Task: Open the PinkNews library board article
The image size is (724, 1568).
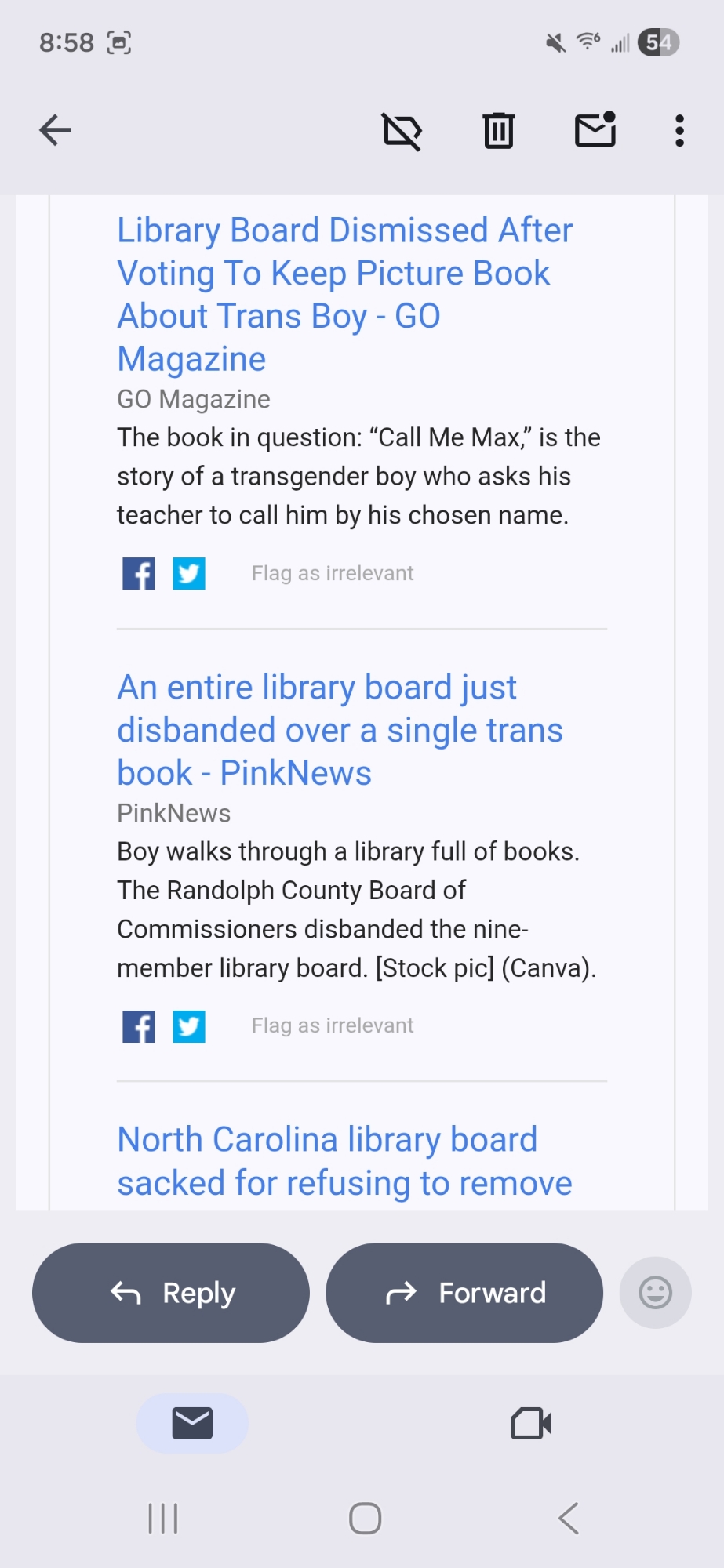Action: click(340, 729)
